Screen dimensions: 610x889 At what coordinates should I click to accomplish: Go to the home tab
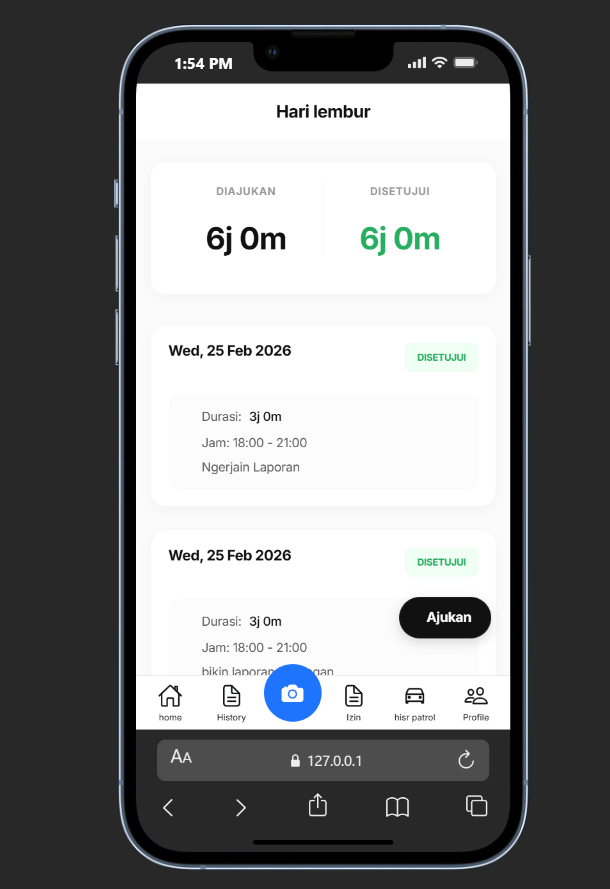tap(171, 703)
